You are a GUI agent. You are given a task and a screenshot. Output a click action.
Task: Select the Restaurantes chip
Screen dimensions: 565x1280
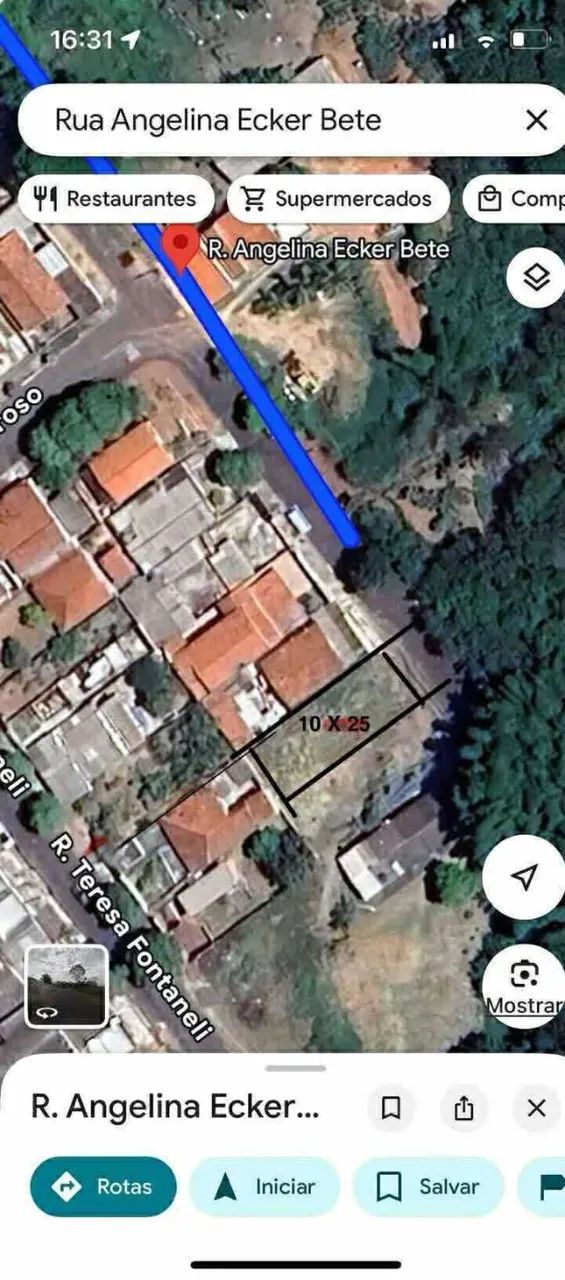[x=115, y=199]
